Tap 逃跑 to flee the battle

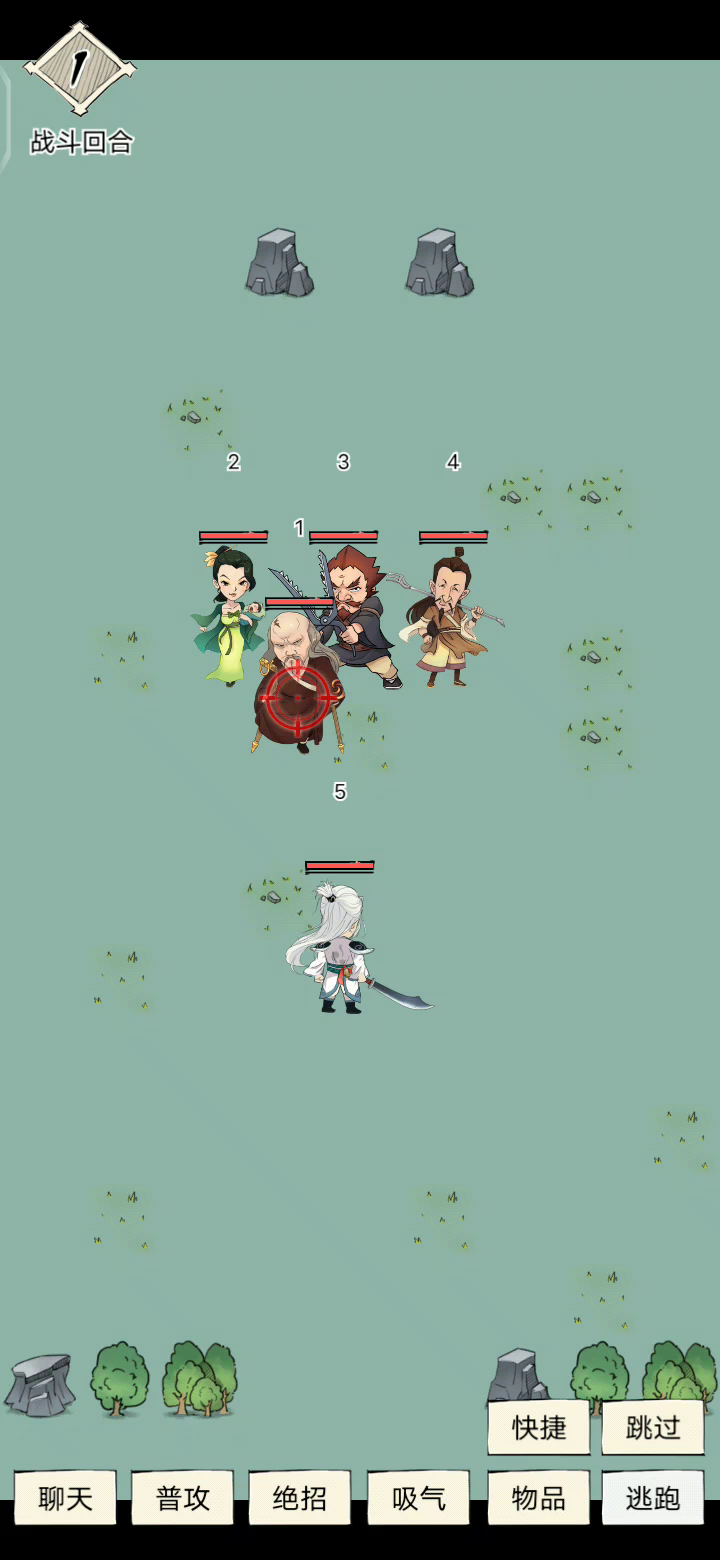click(653, 1497)
